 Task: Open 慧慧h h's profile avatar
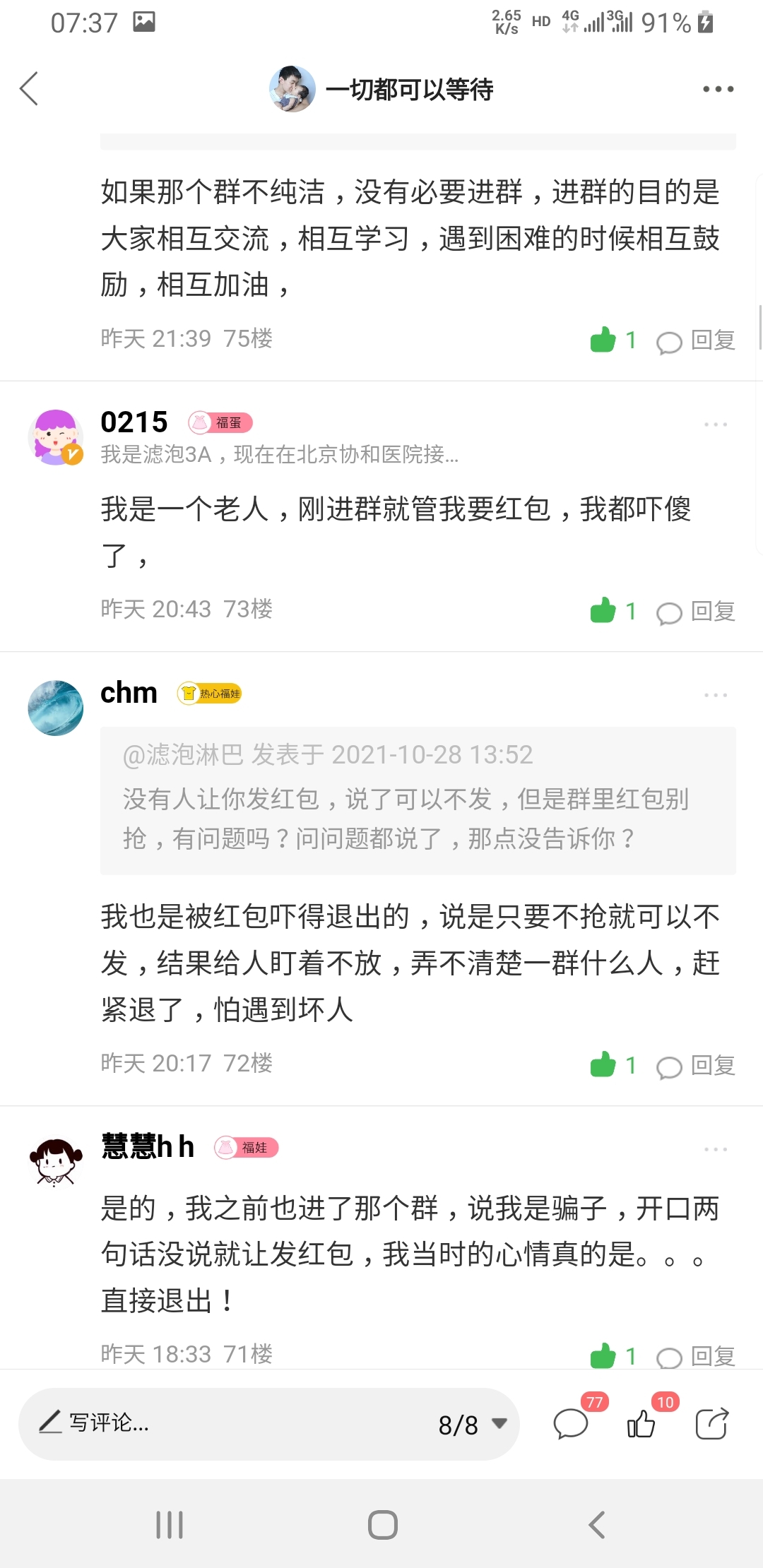click(x=55, y=1162)
